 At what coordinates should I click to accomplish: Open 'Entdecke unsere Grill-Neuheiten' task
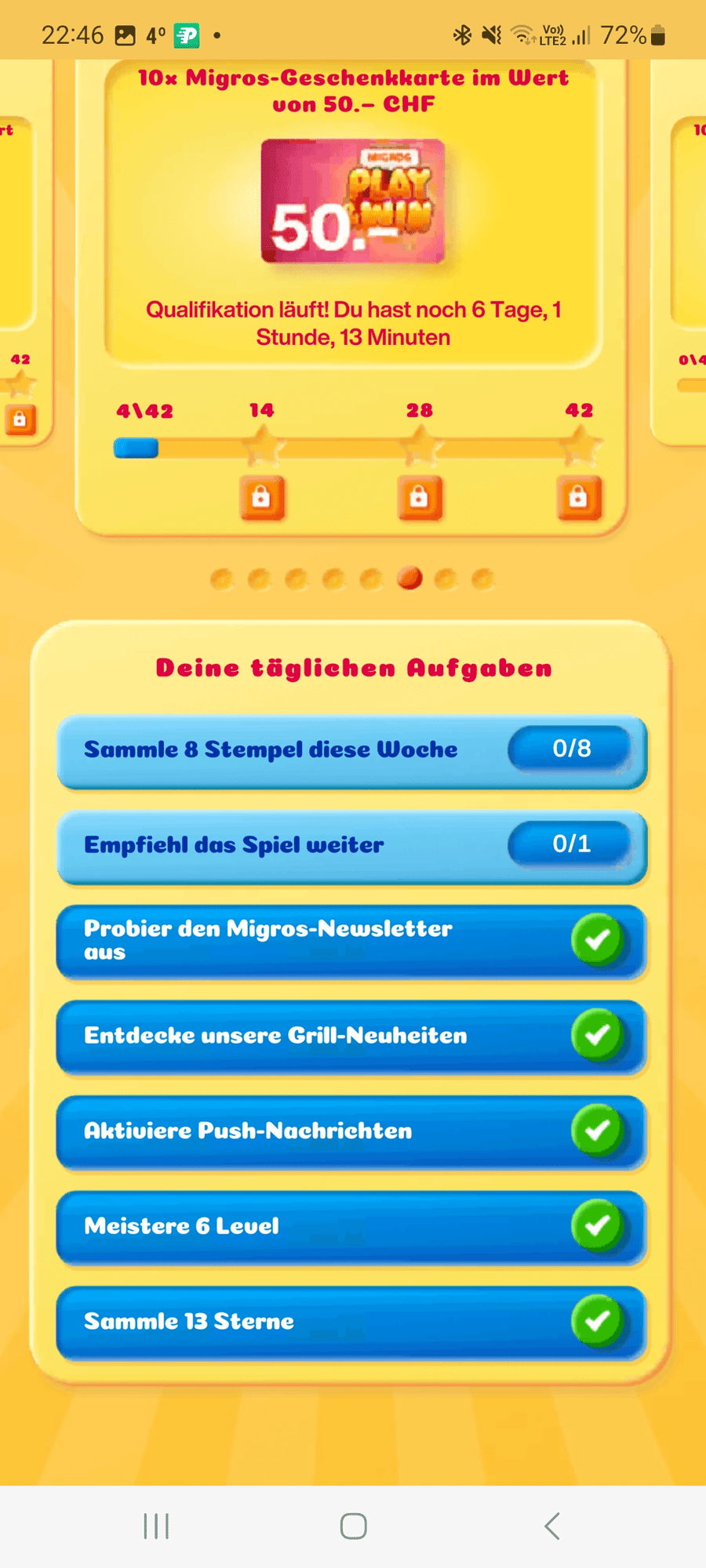(351, 1036)
